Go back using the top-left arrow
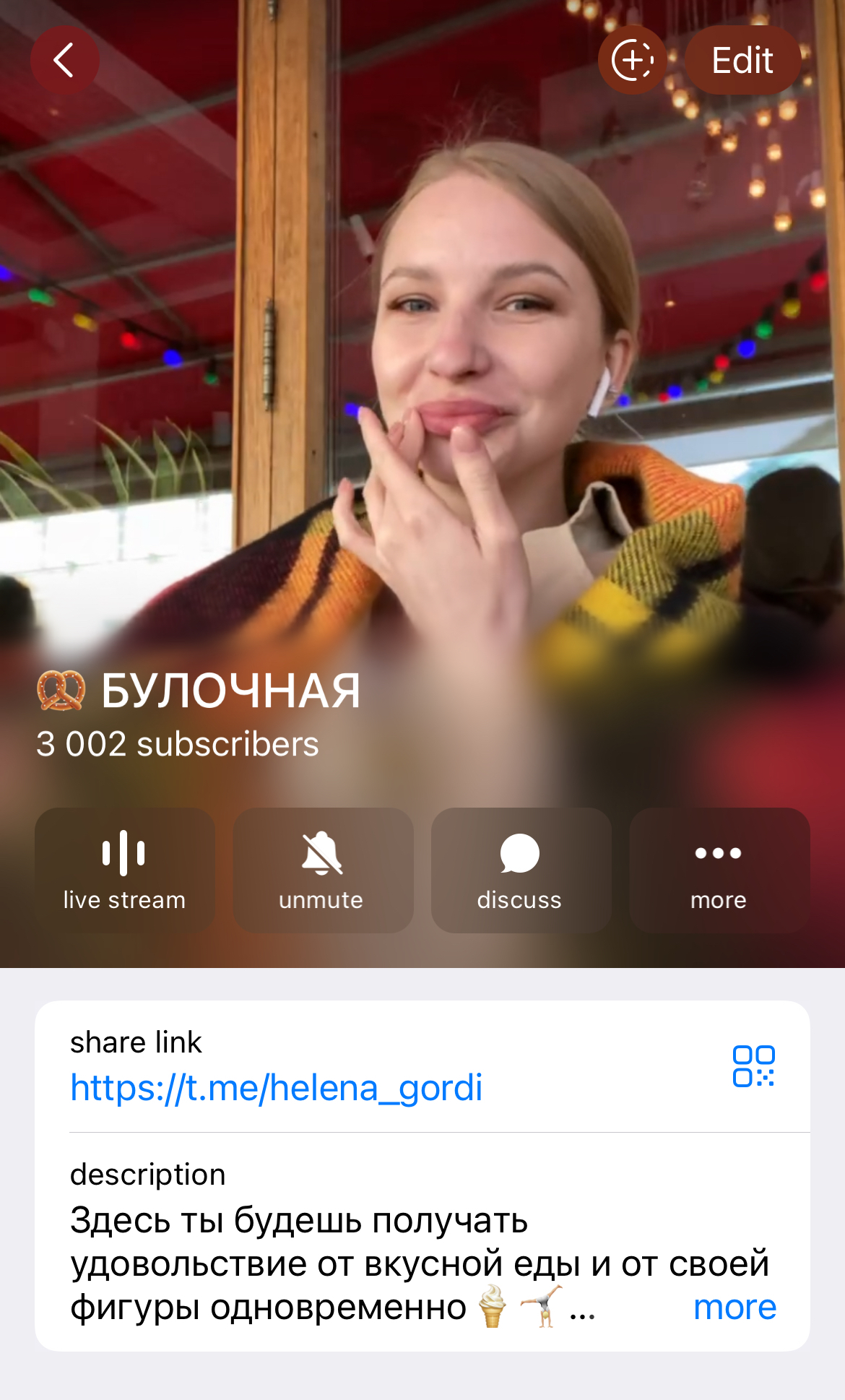This screenshot has height=1400, width=845. coord(64,60)
